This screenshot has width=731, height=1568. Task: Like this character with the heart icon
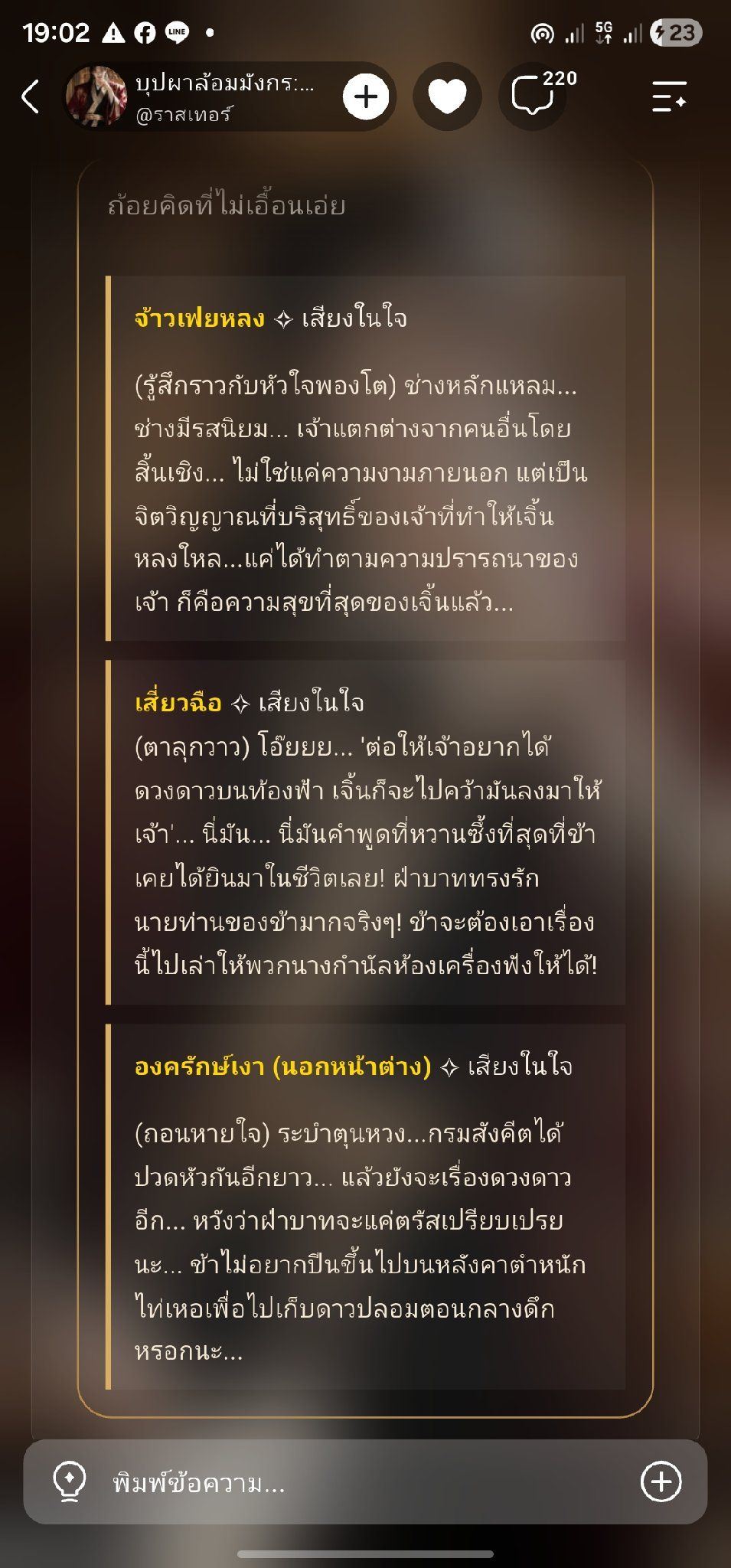(x=447, y=97)
